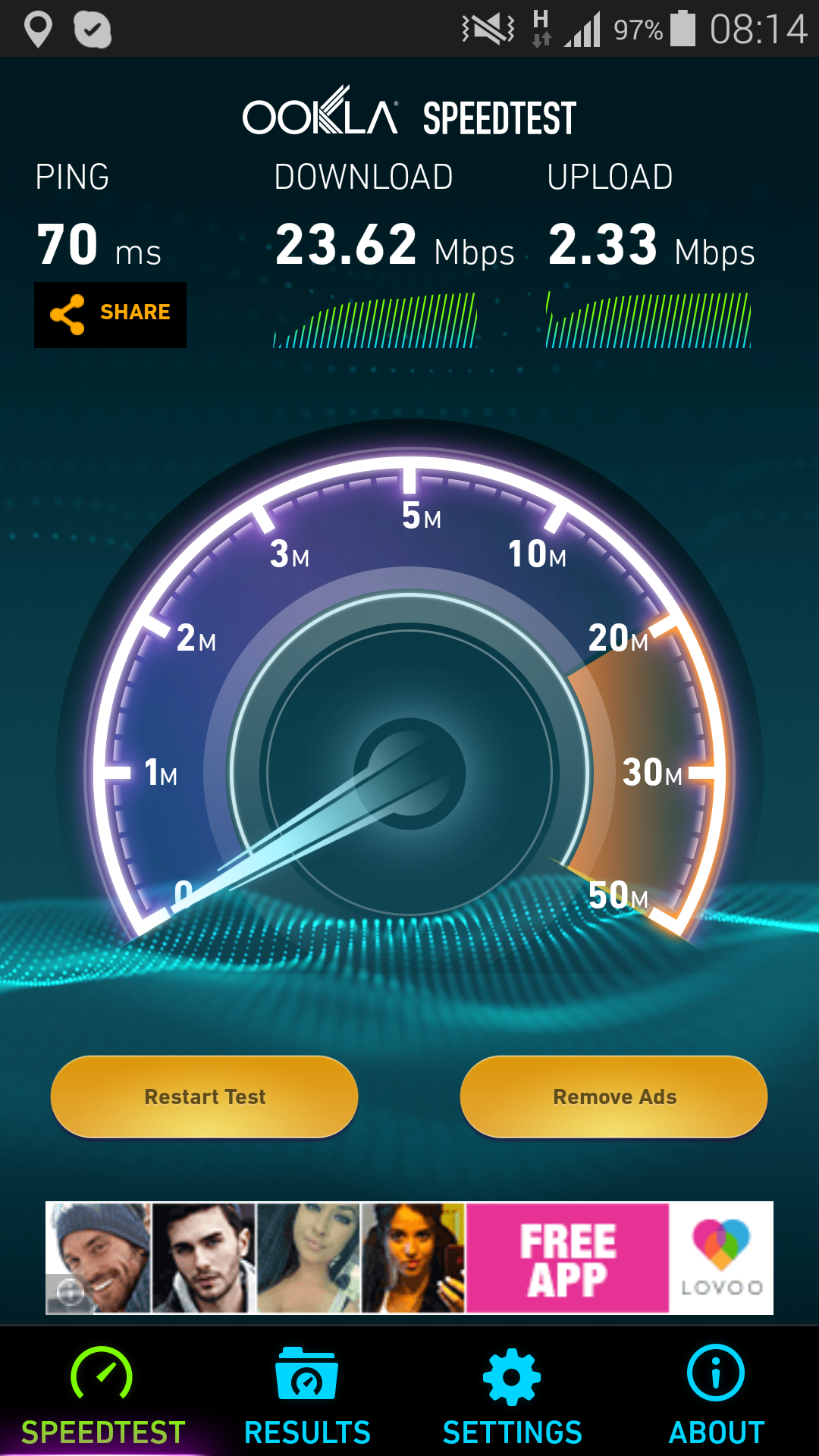Select the Speedtest tab
The height and width of the screenshot is (1456, 819).
tap(102, 1395)
